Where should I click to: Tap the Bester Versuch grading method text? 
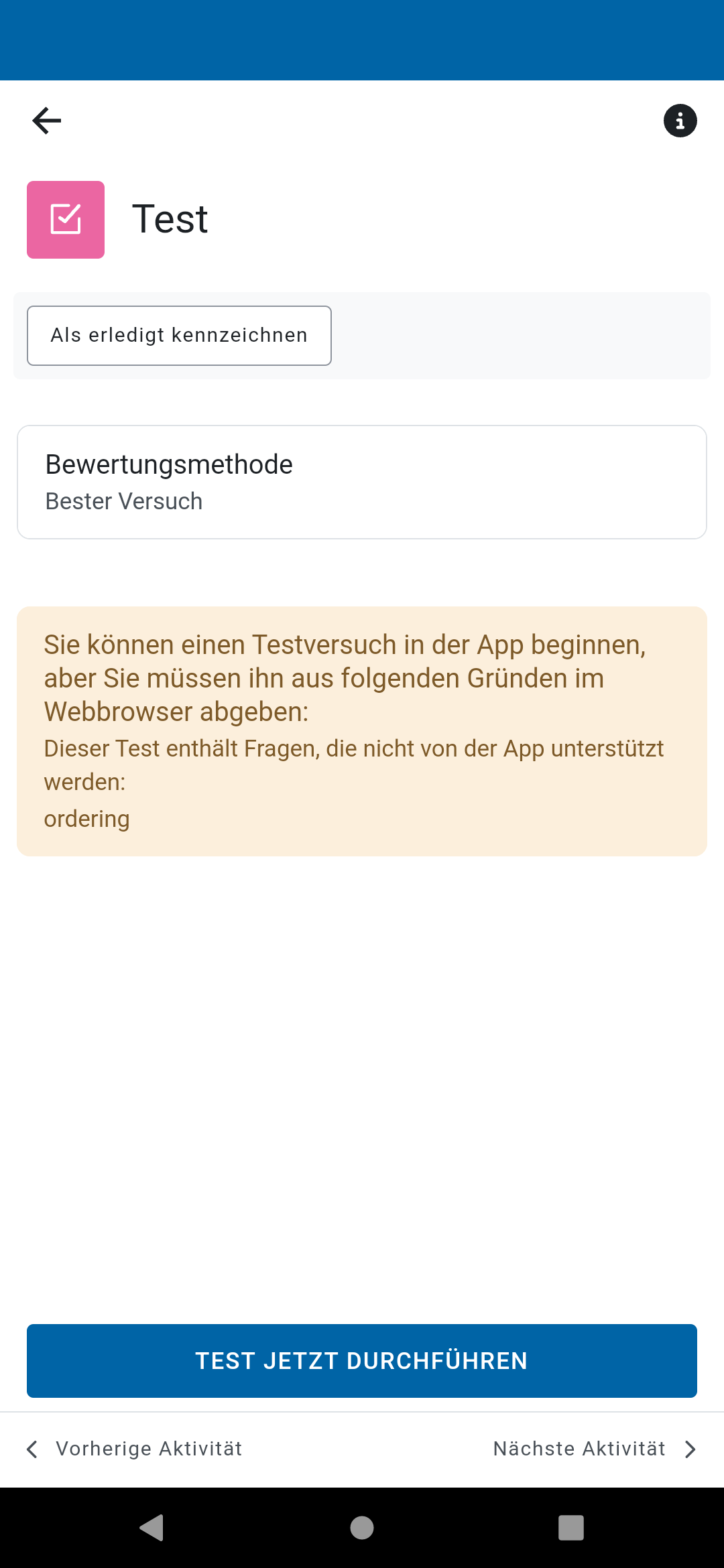(124, 501)
